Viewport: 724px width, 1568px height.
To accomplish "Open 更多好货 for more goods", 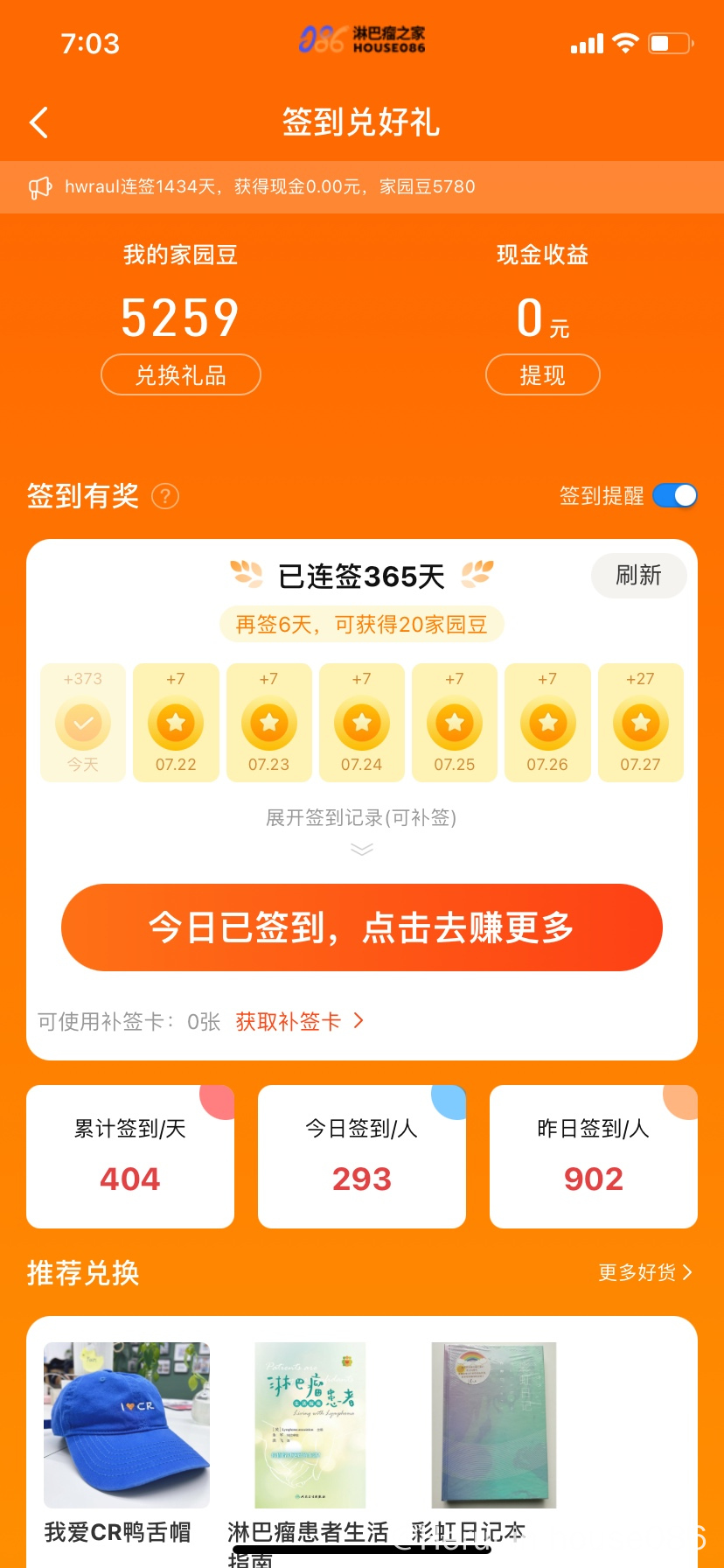I will (644, 1272).
